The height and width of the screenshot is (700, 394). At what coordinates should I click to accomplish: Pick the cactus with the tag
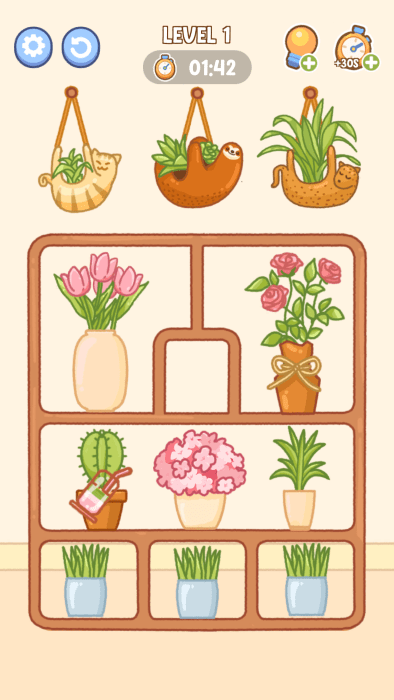tap(101, 479)
